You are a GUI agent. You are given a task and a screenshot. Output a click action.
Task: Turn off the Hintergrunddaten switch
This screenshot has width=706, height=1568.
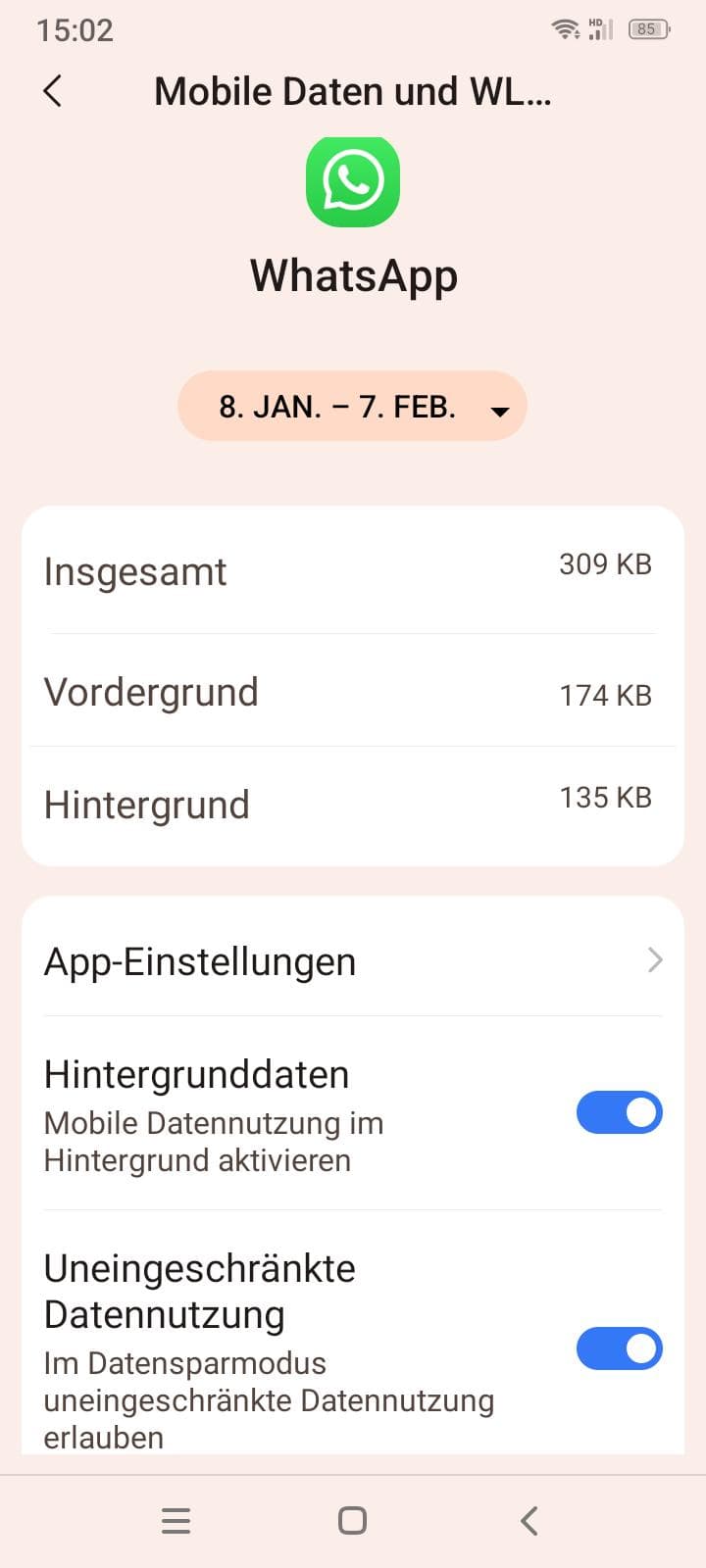tap(620, 1113)
